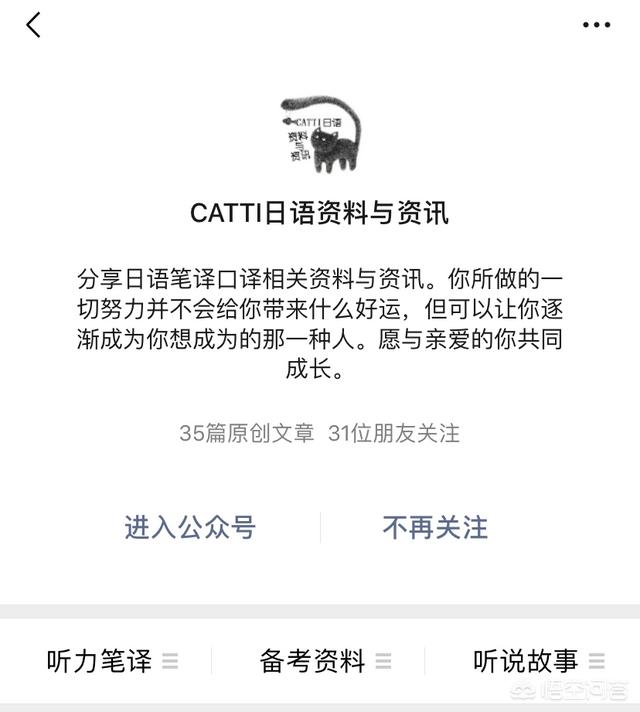
Task: Open the 35篇原创文章 list
Action: pos(246,433)
